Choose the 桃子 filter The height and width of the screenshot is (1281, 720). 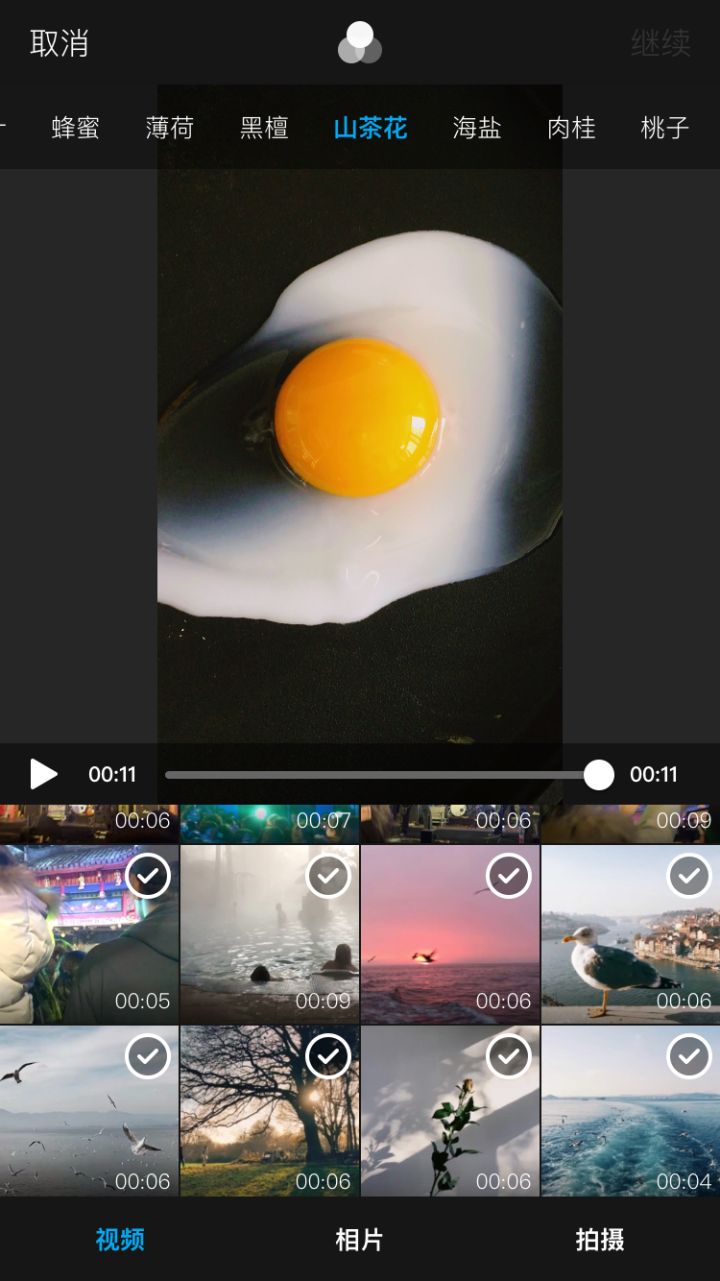(x=665, y=128)
